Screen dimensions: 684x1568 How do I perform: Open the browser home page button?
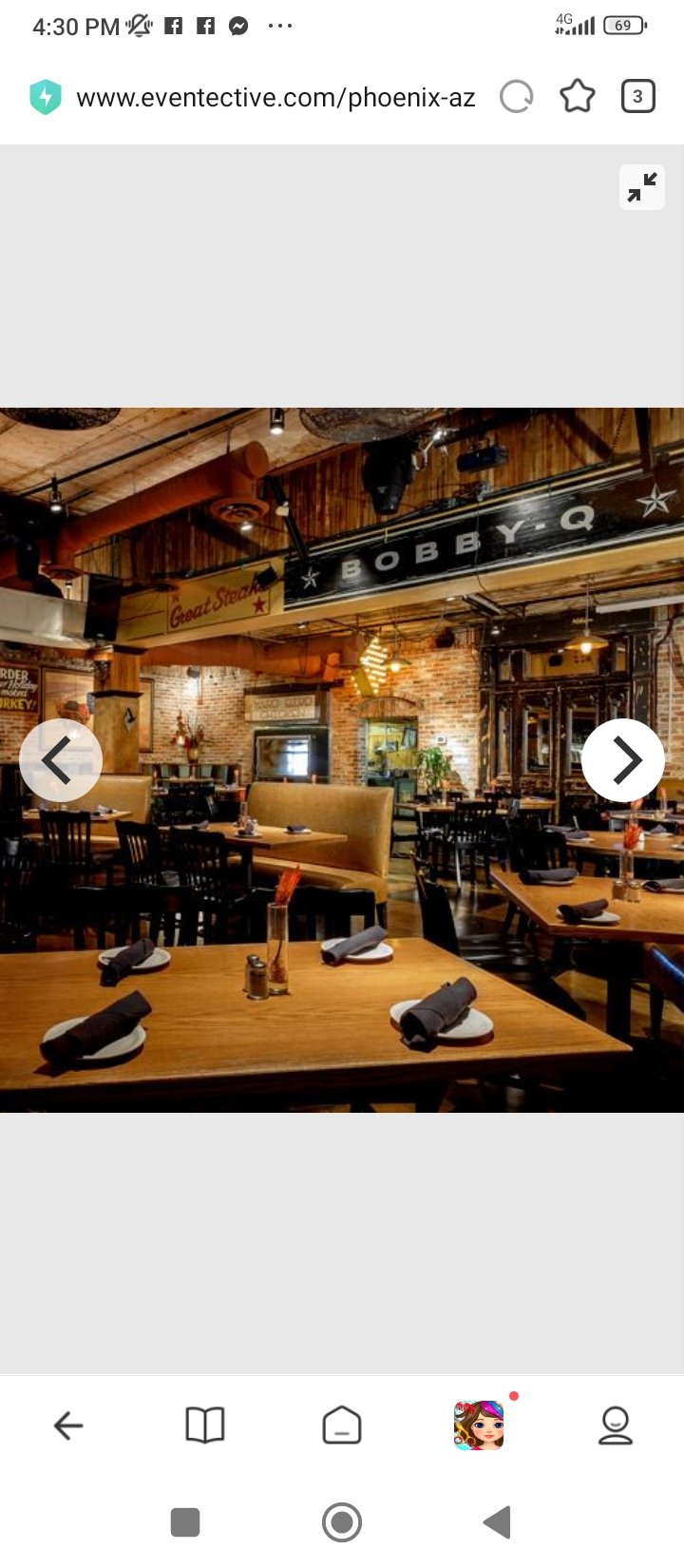pos(342,1425)
